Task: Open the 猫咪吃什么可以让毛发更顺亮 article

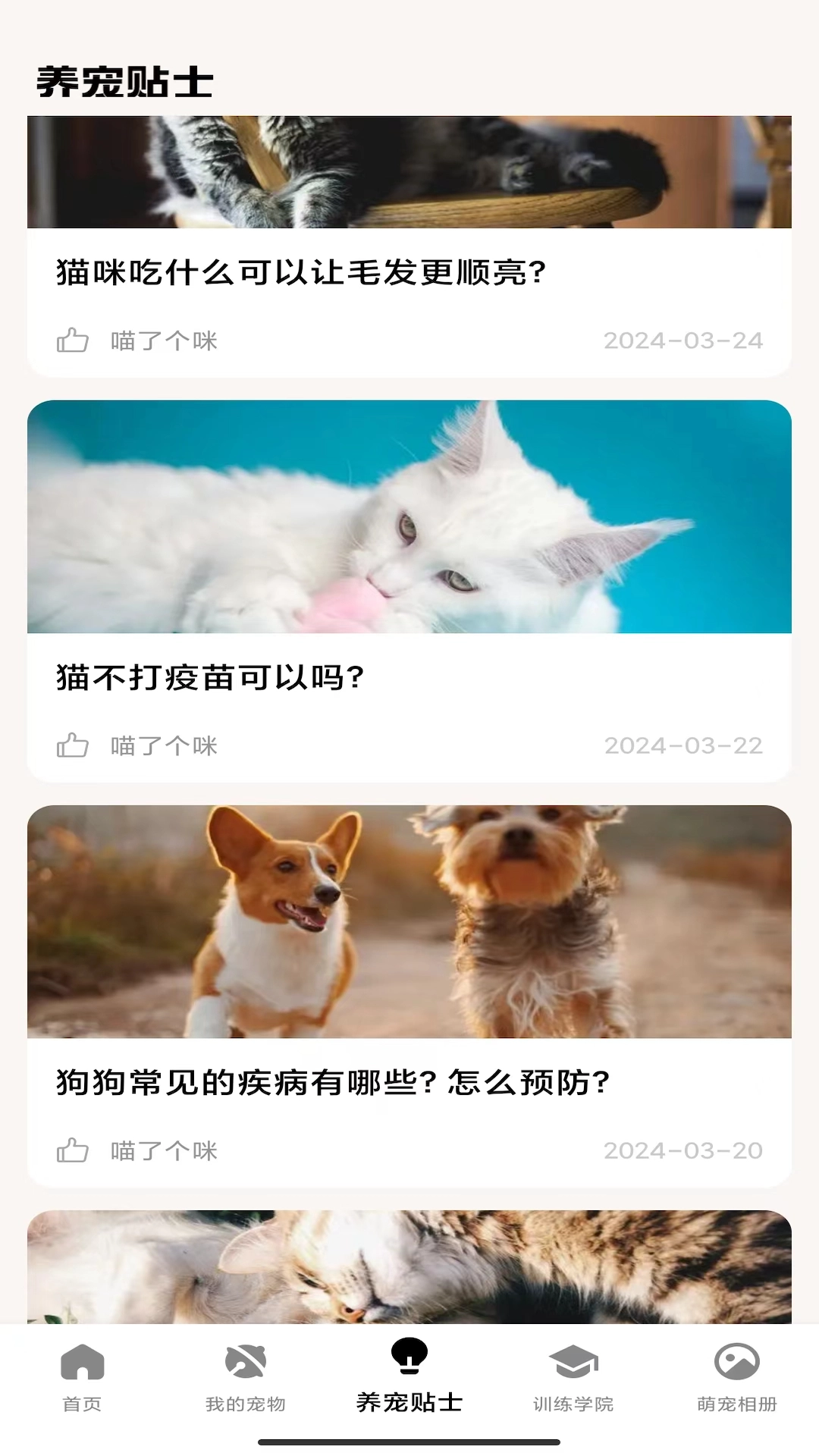Action: click(302, 271)
